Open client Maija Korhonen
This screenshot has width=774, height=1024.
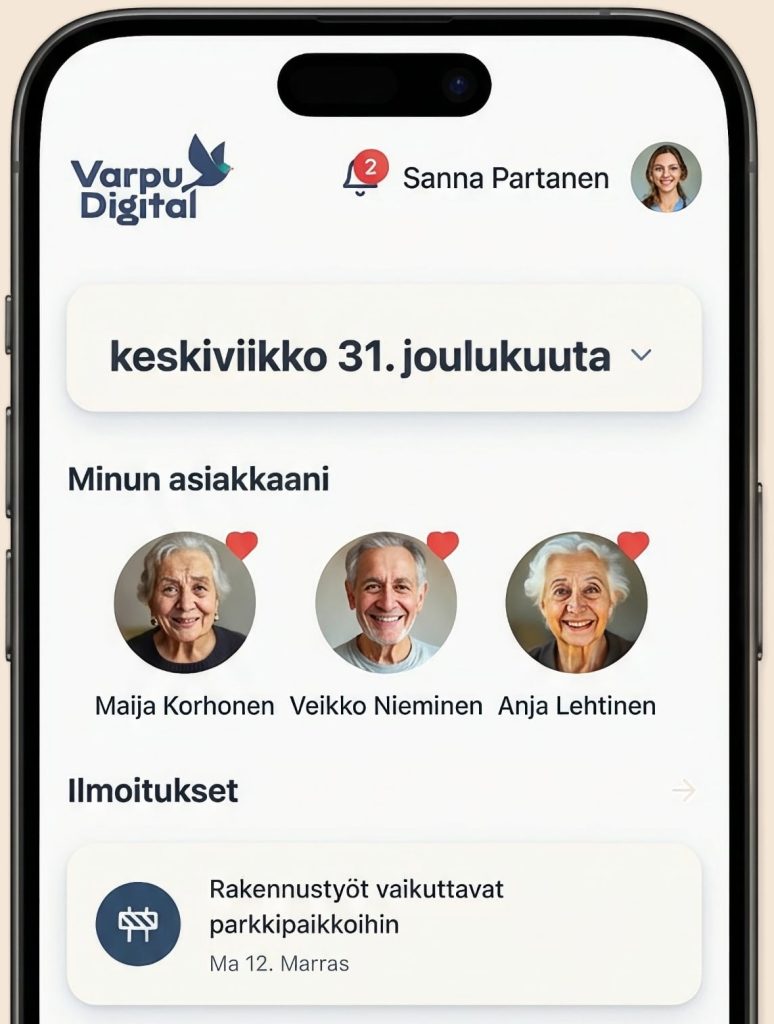coord(184,603)
